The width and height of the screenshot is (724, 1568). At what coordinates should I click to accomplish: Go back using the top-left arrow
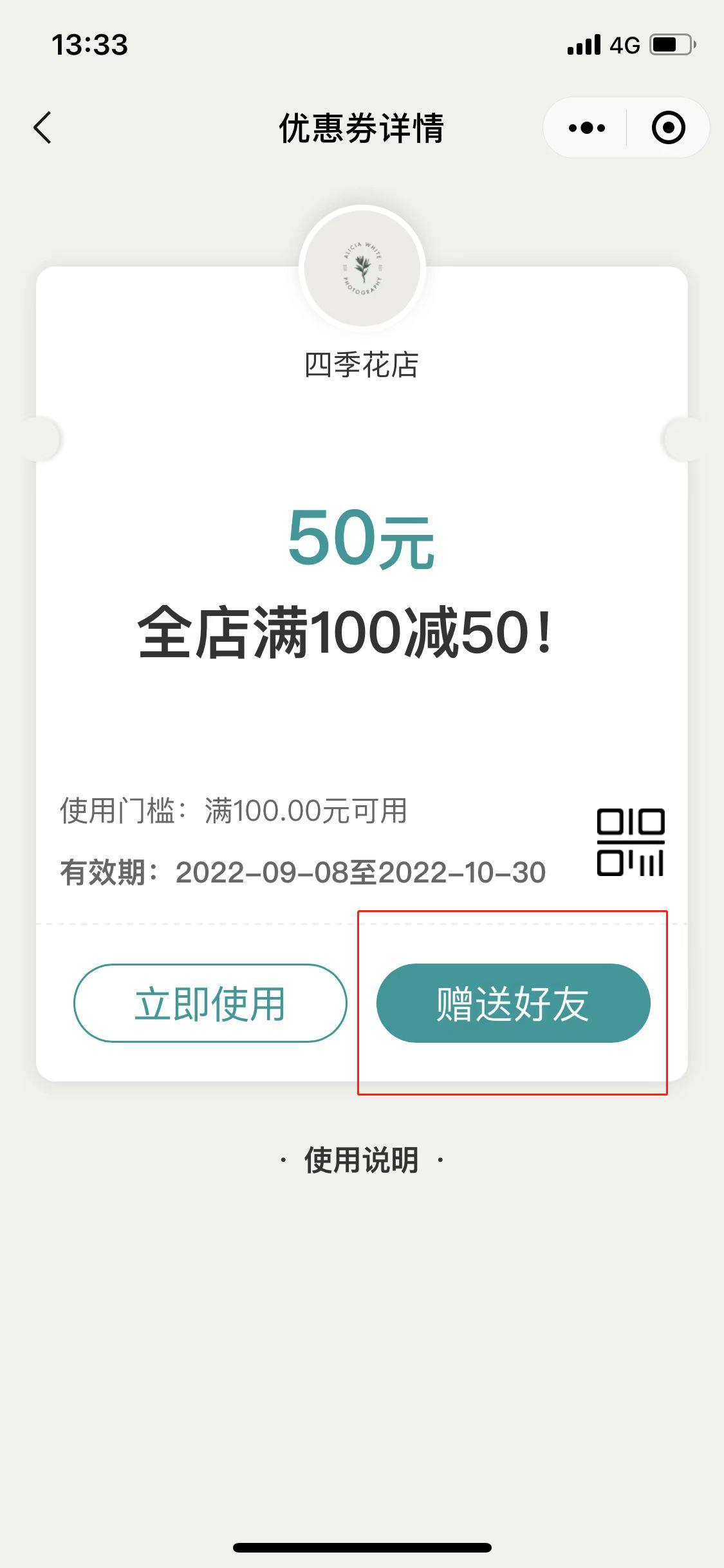pos(42,127)
